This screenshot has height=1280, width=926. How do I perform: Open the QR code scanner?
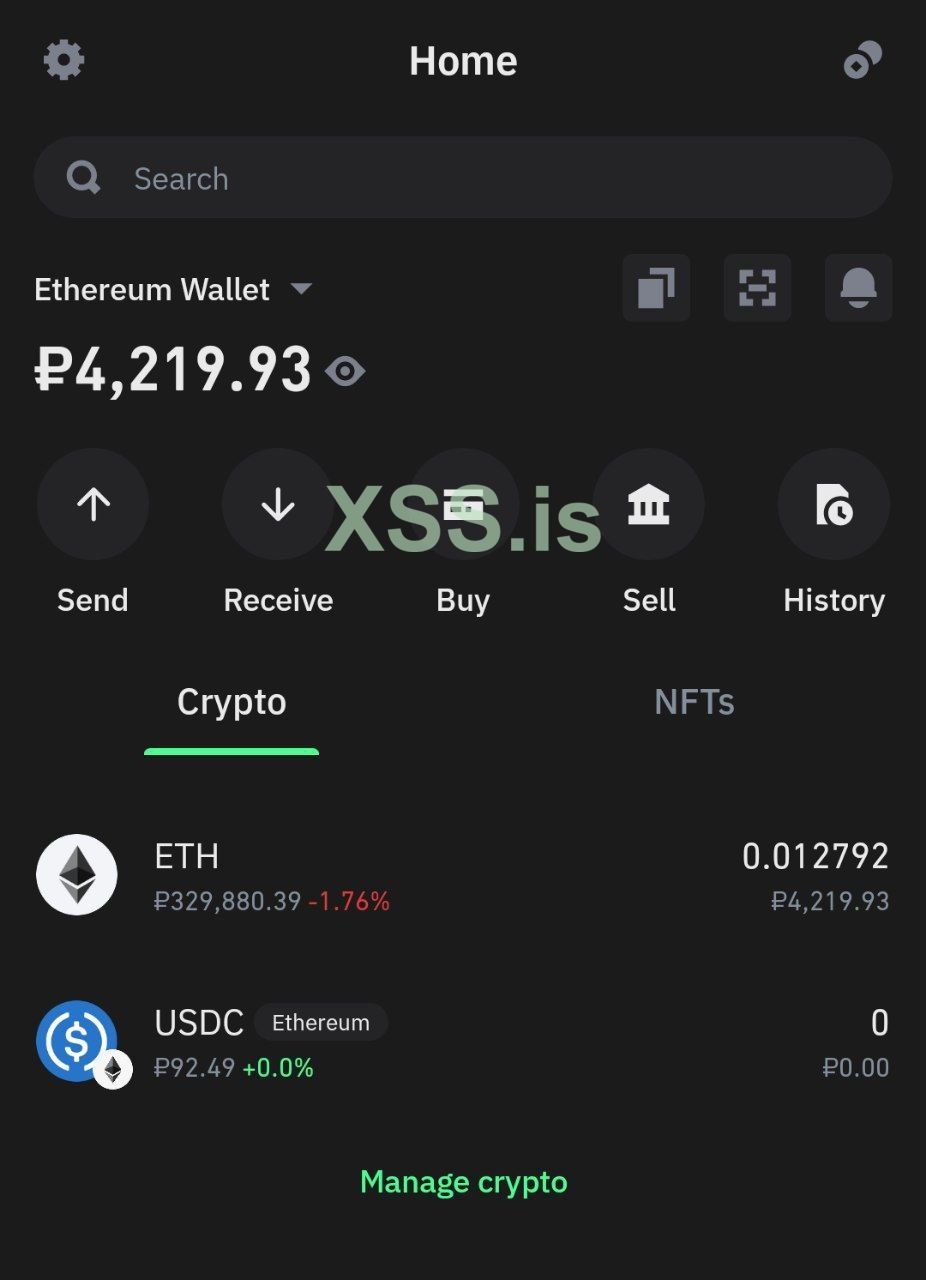(x=757, y=288)
